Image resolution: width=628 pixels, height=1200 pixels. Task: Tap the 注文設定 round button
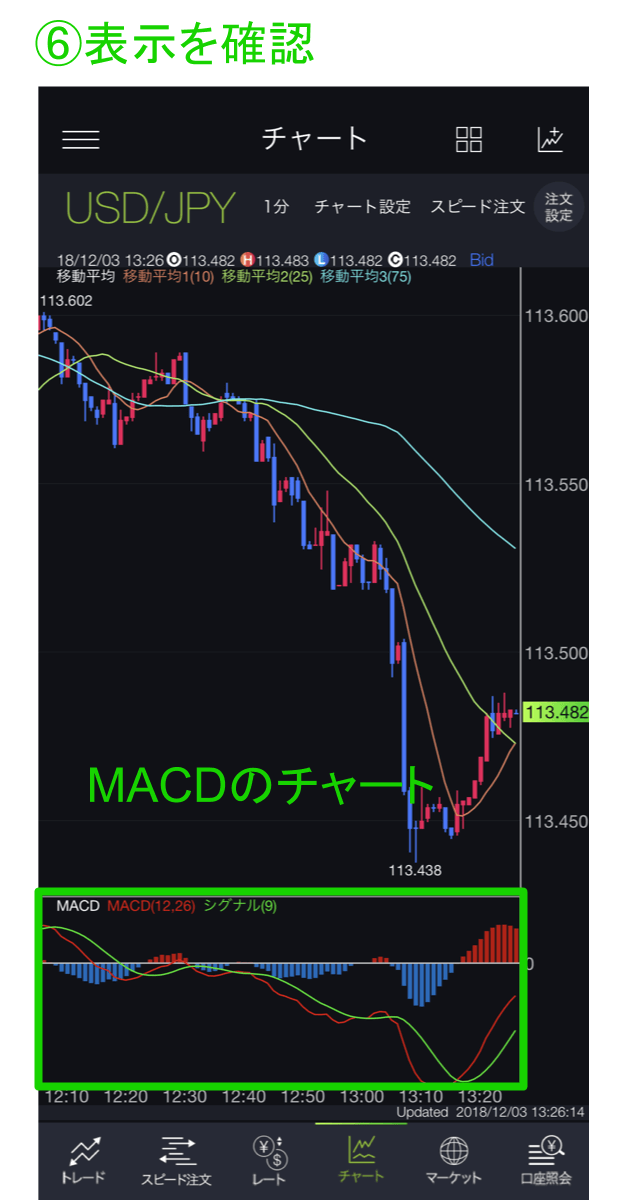(x=558, y=207)
